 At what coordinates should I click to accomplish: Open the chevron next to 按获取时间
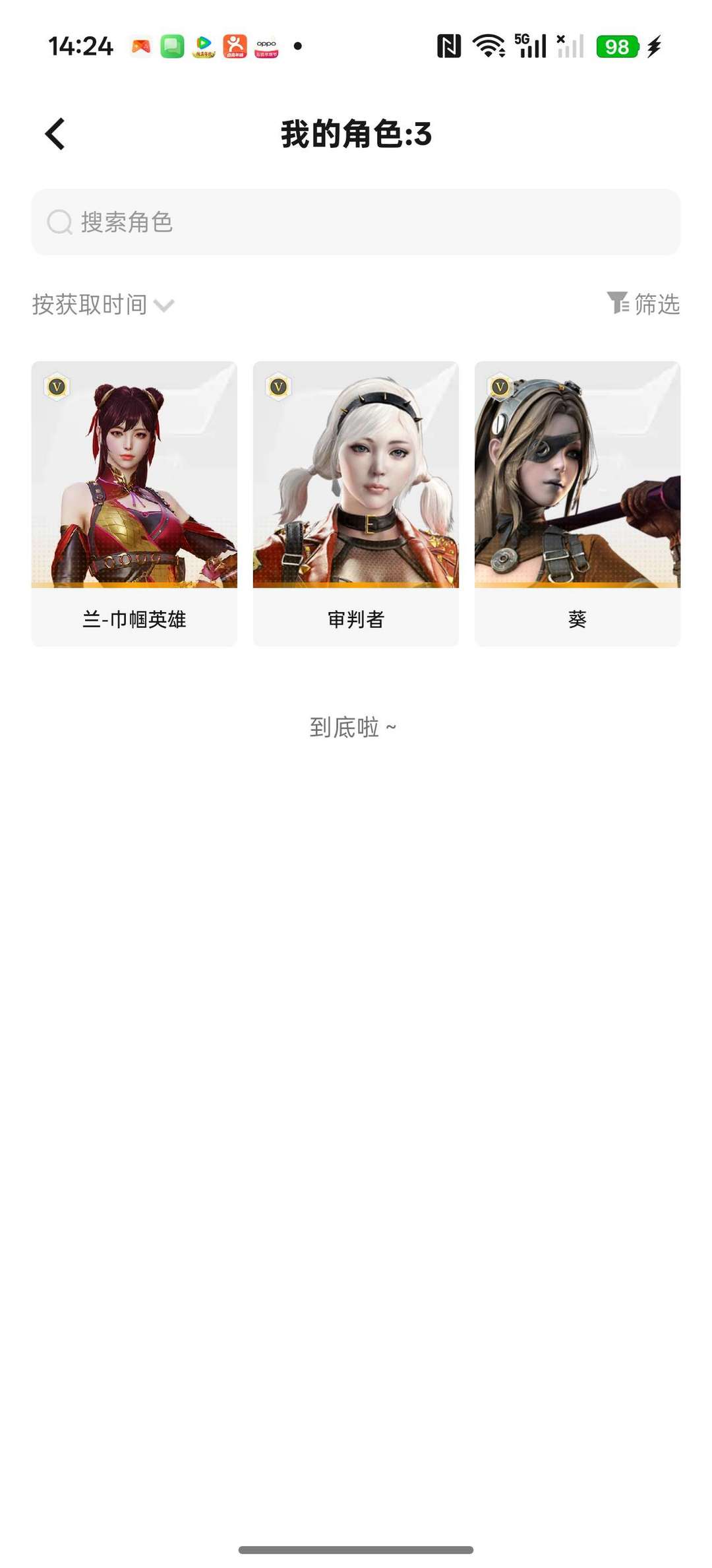[164, 305]
